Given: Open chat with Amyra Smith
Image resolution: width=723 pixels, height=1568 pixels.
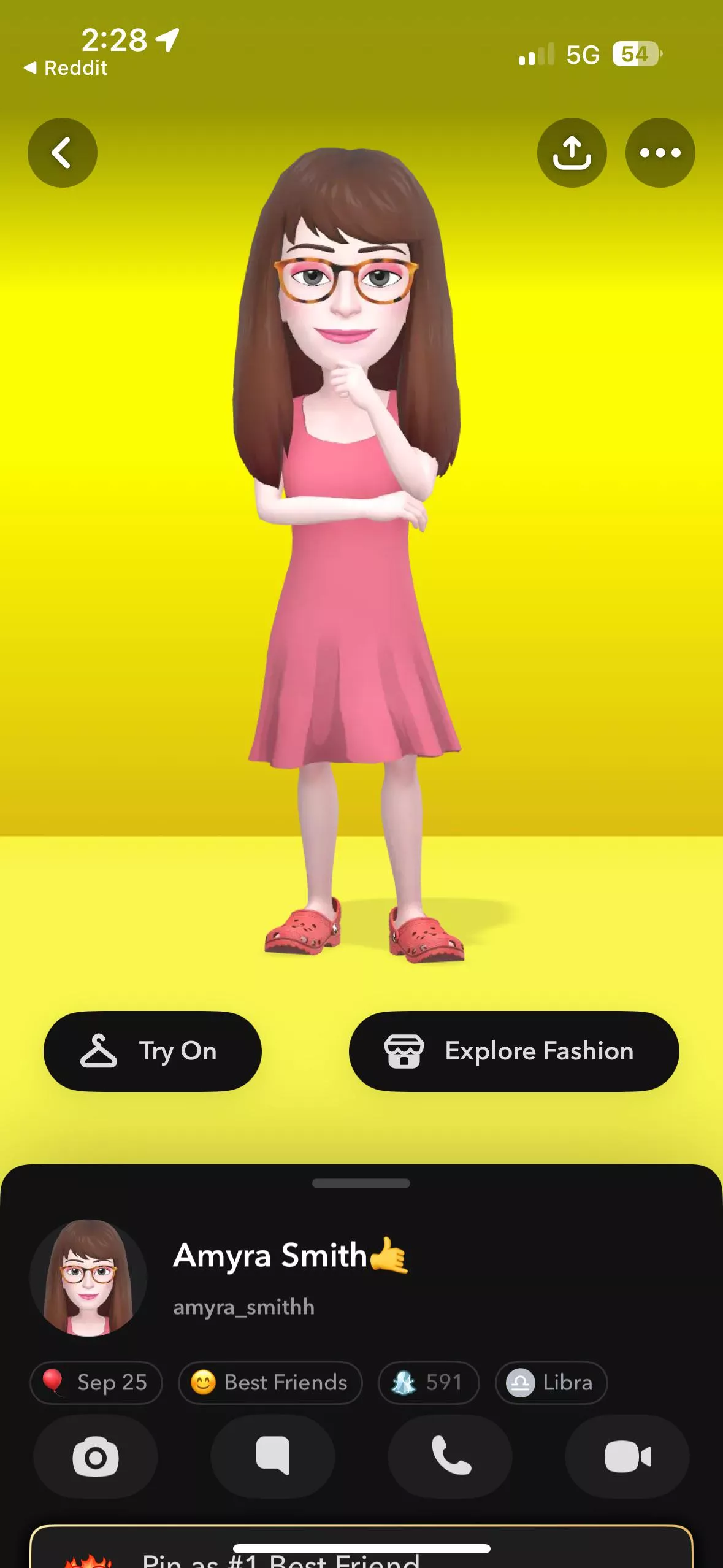Looking at the screenshot, I should (273, 1456).
